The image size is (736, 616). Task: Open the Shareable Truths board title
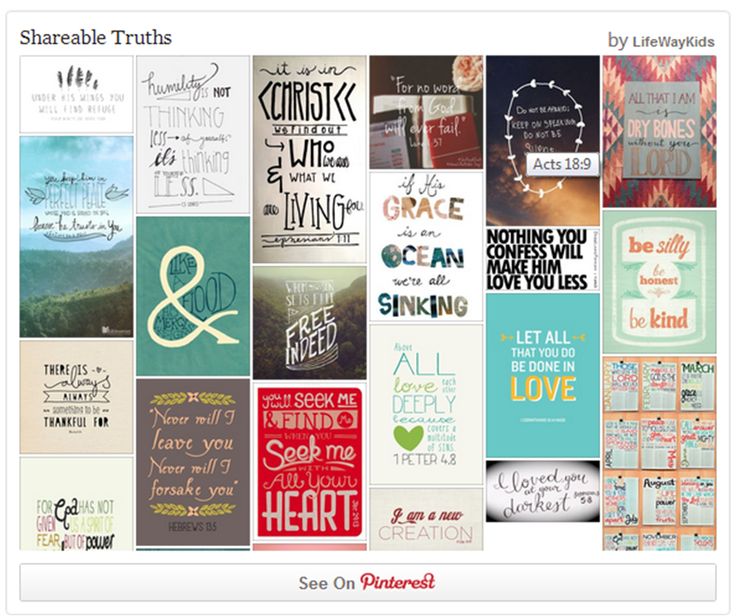click(x=96, y=38)
